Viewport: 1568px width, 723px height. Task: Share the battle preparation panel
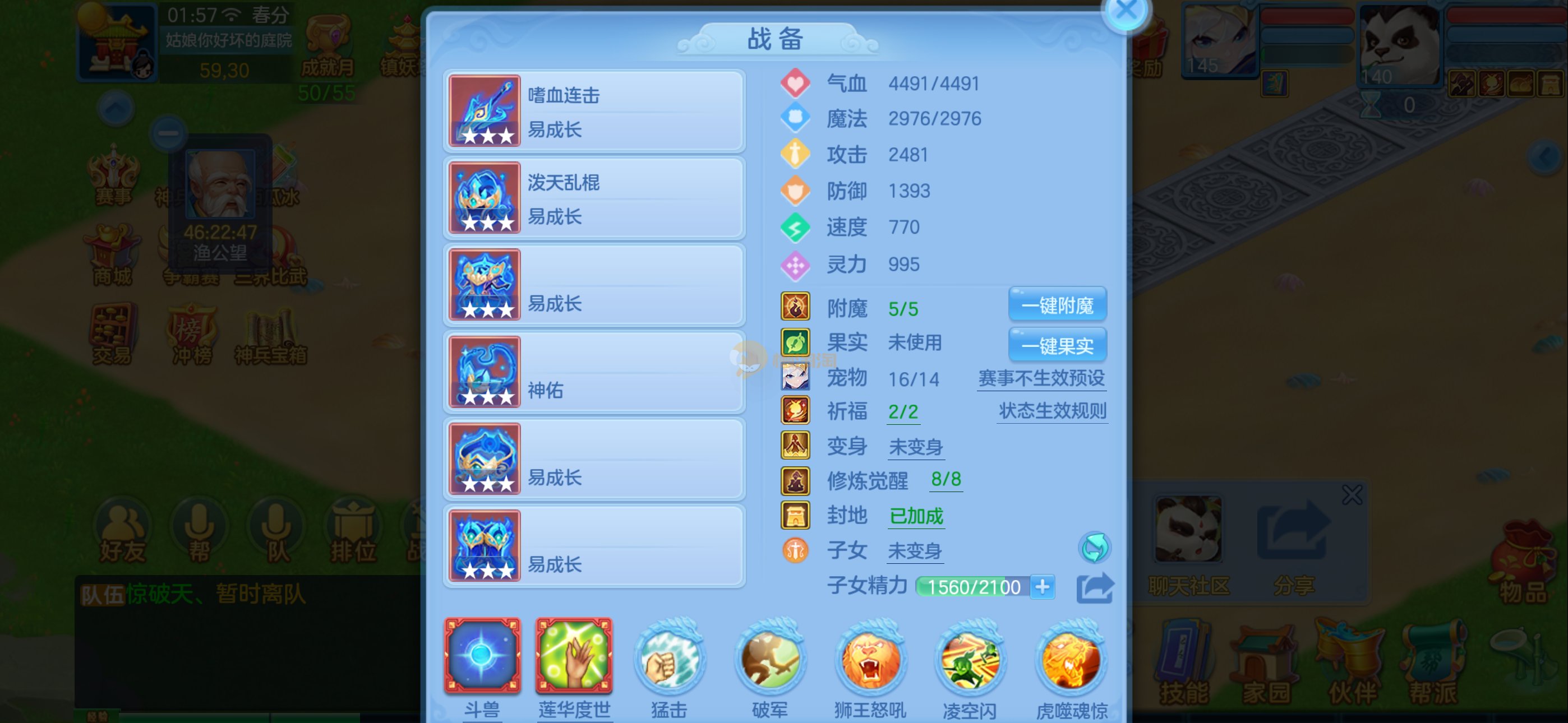coord(1095,588)
